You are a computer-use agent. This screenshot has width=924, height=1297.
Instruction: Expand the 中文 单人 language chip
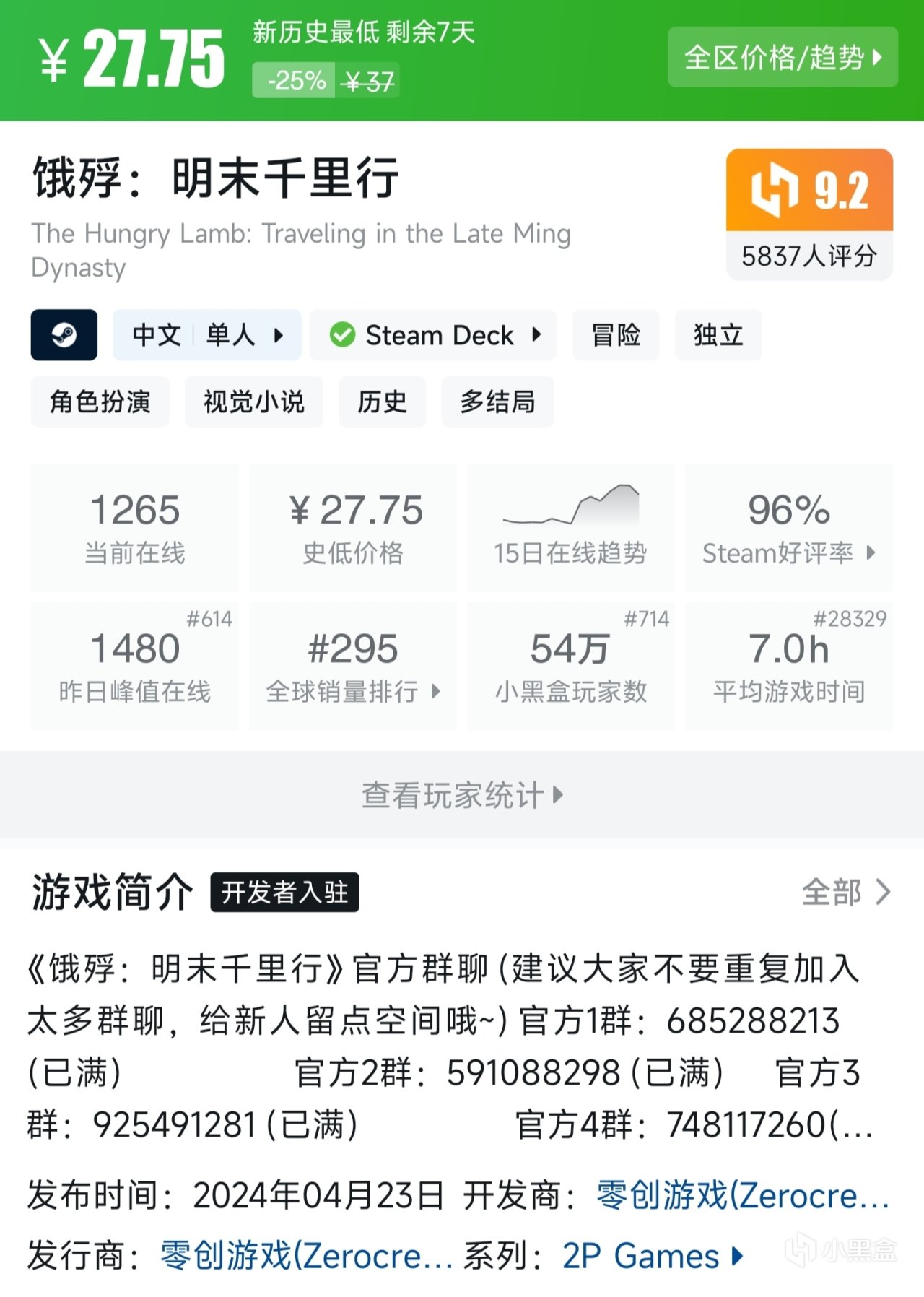point(206,335)
